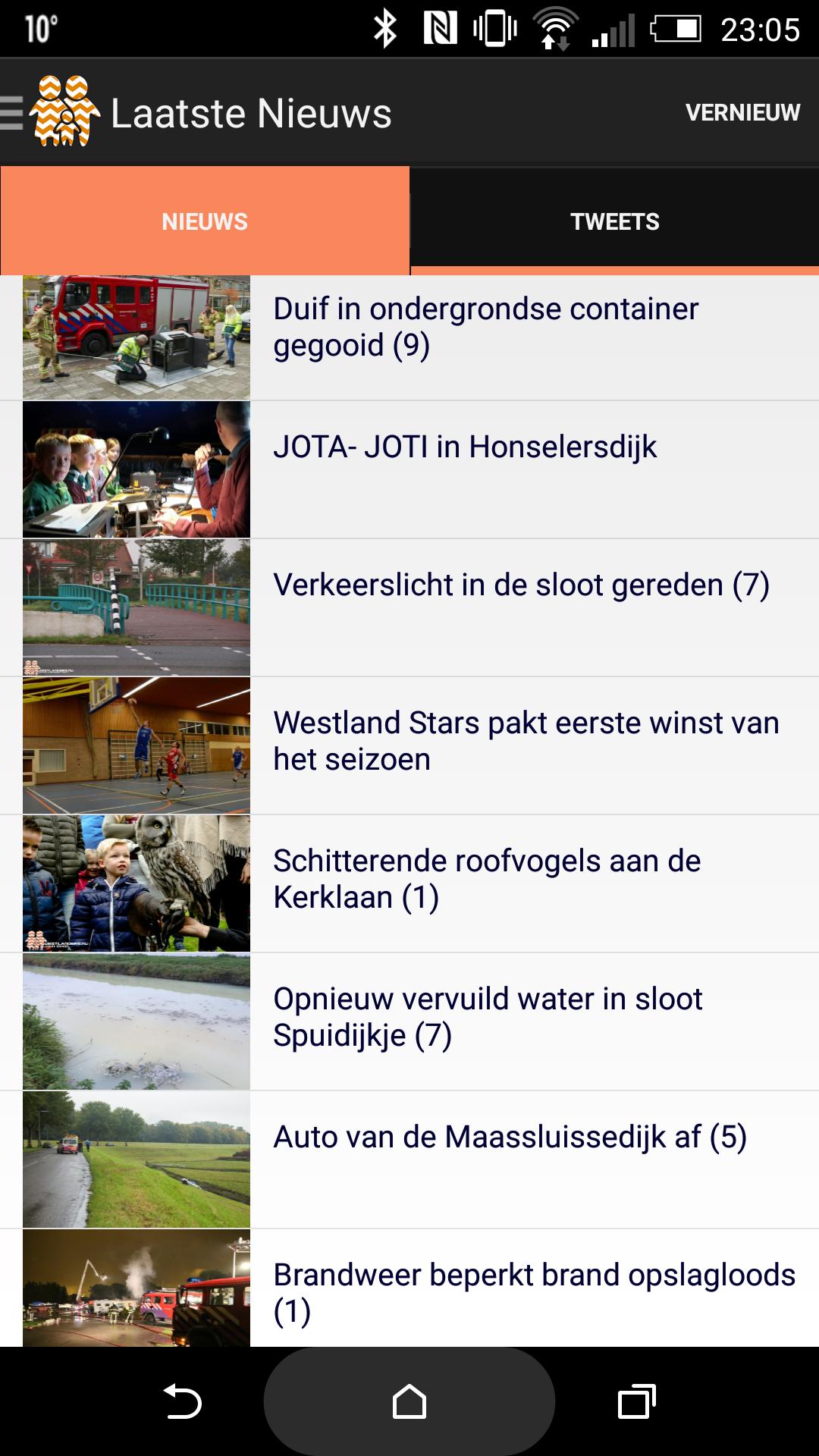Screen dimensions: 819x1456
Task: Switch to the TWEETS tab
Action: coord(614,221)
